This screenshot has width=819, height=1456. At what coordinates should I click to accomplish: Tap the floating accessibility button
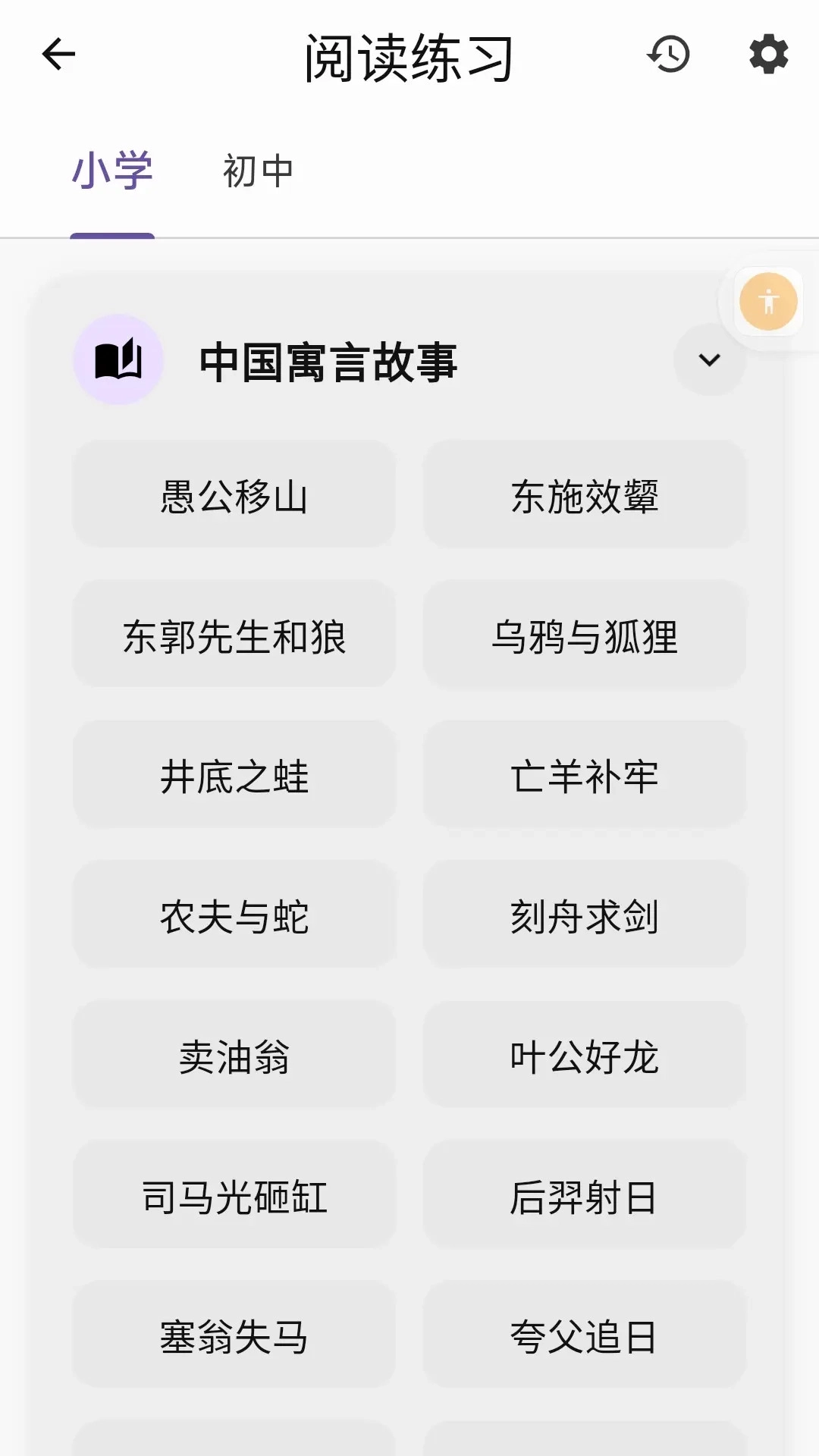click(x=769, y=301)
